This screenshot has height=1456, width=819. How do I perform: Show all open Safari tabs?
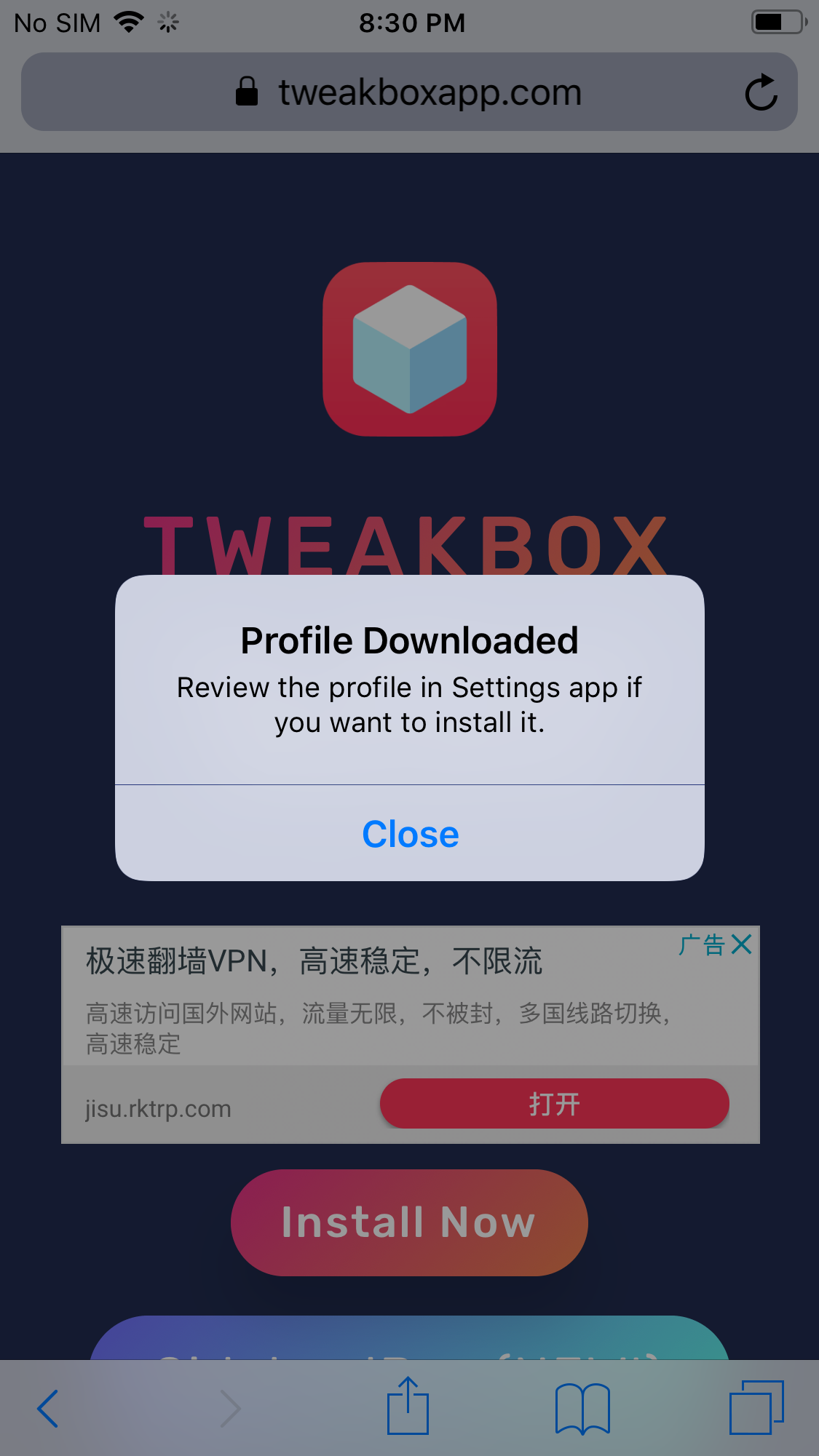click(x=756, y=1407)
